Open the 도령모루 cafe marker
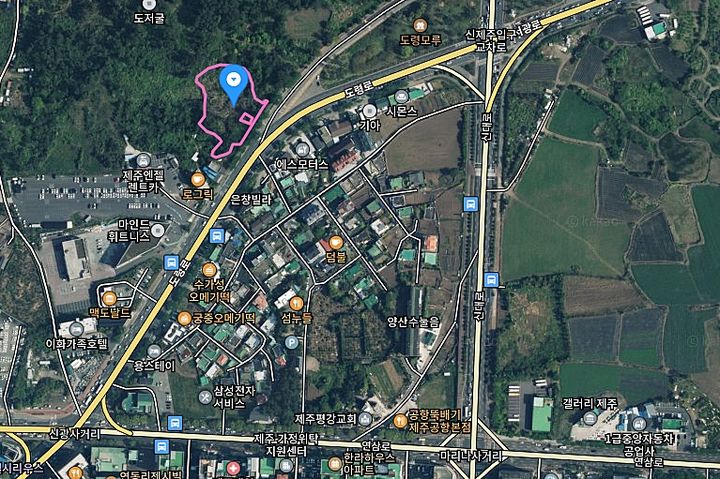Viewport: 720px width, 479px height. (x=420, y=24)
